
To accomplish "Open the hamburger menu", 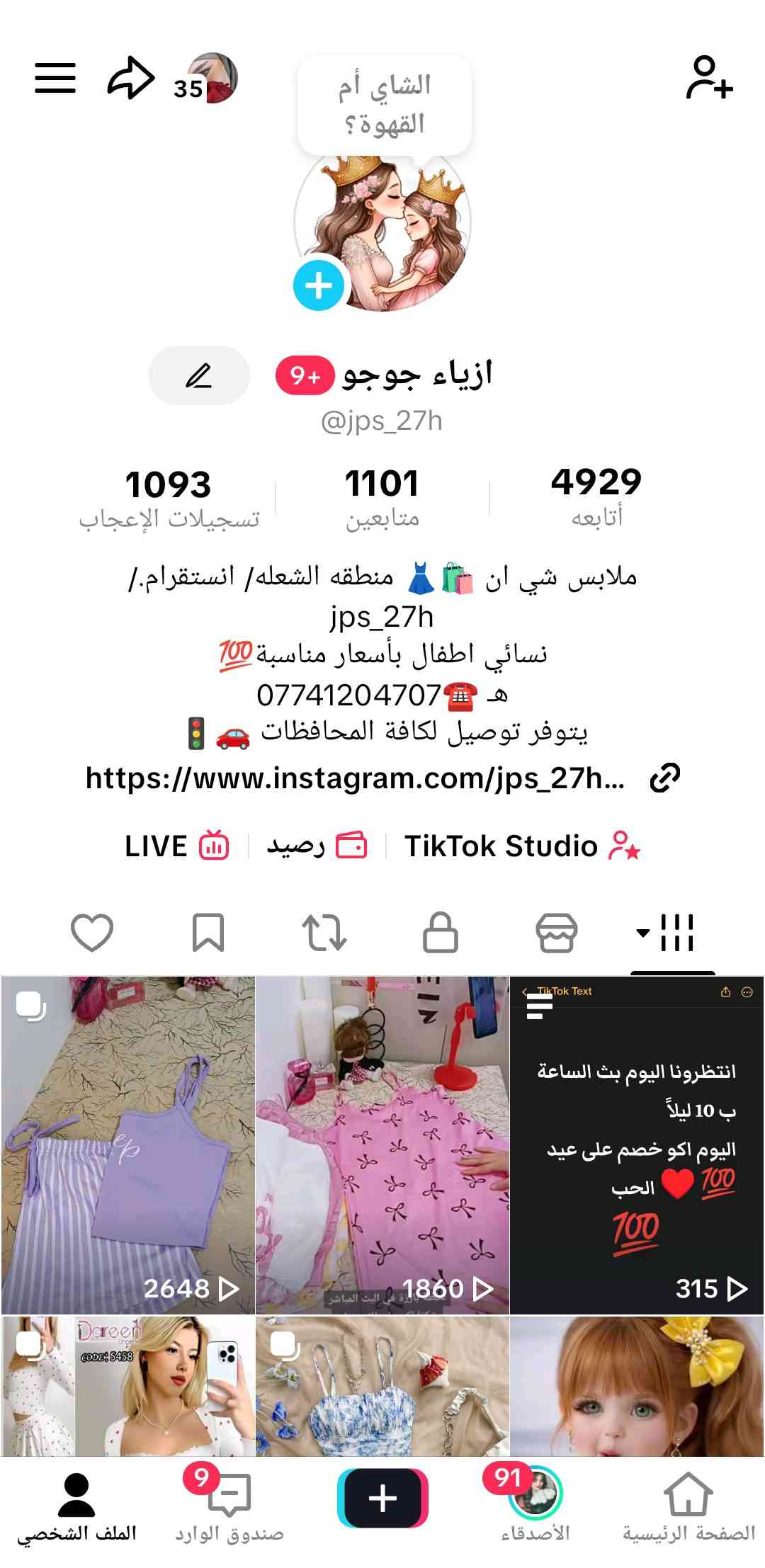I will [55, 78].
